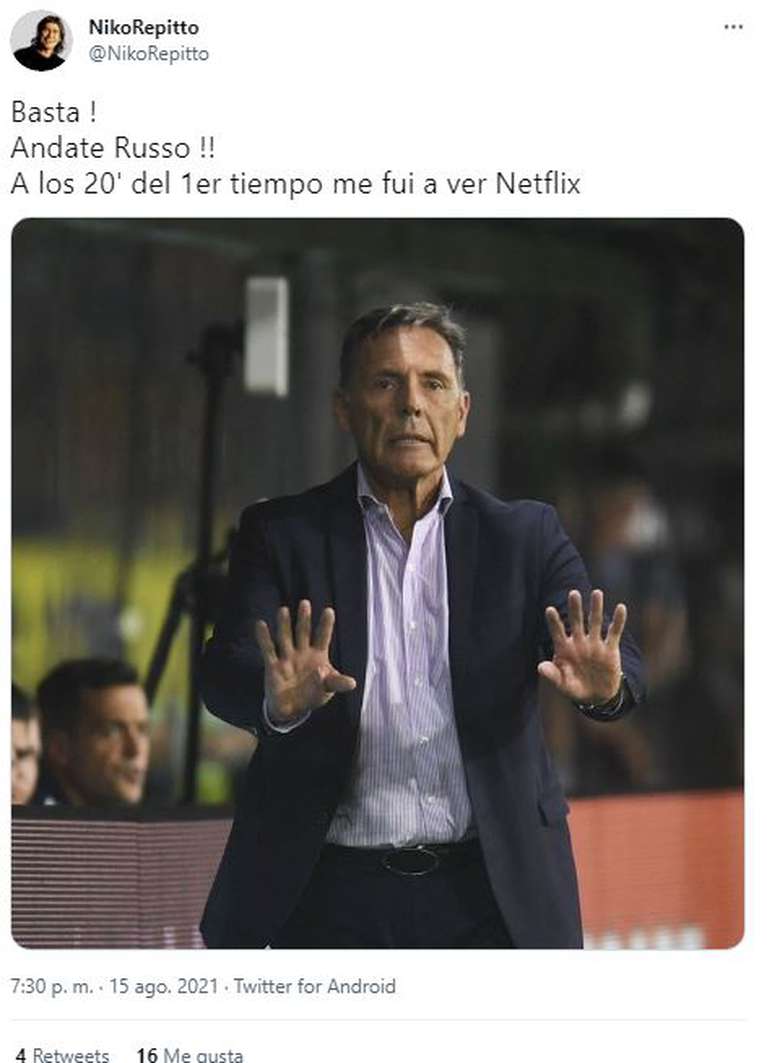Open NikoRepitto's profile picture

[x=41, y=42]
